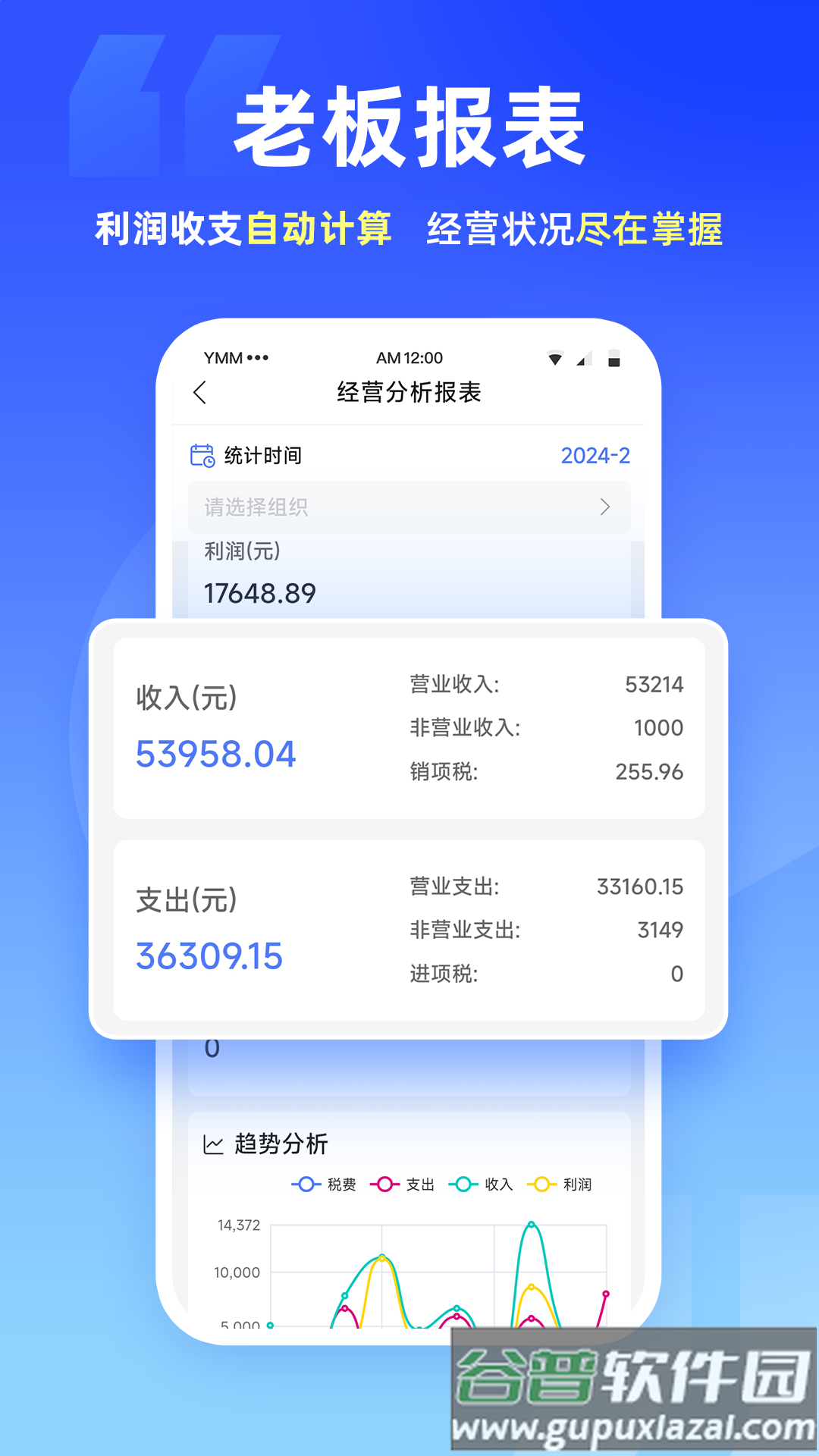Open the 2024-2 date picker
819x1456 pixels.
pos(594,455)
